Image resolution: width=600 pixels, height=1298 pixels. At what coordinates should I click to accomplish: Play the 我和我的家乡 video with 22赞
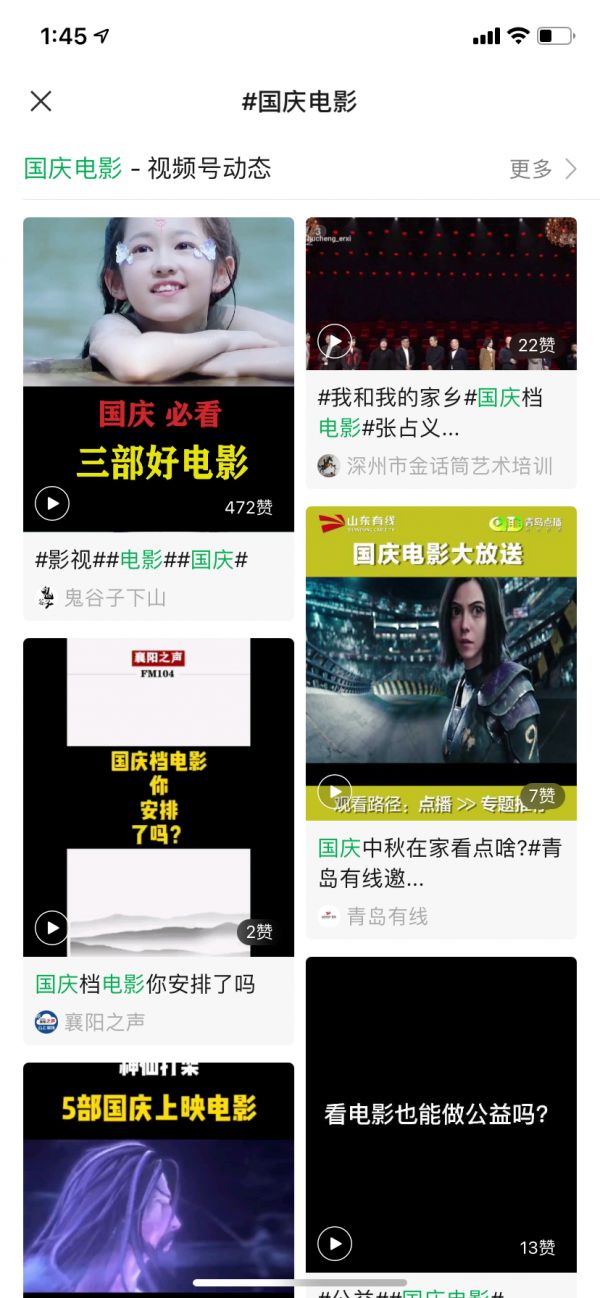(335, 342)
